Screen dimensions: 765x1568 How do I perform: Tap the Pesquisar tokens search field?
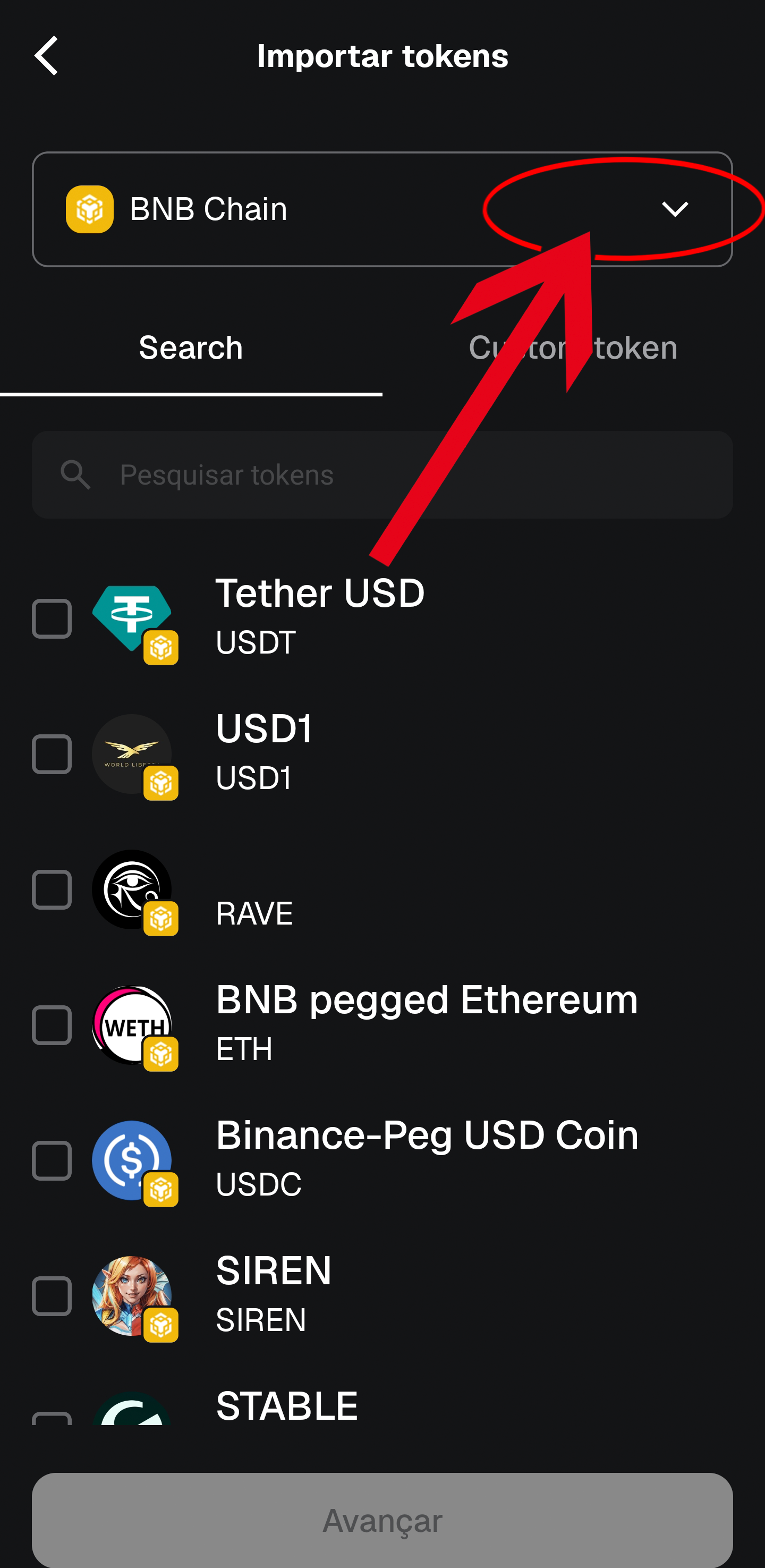(382, 475)
